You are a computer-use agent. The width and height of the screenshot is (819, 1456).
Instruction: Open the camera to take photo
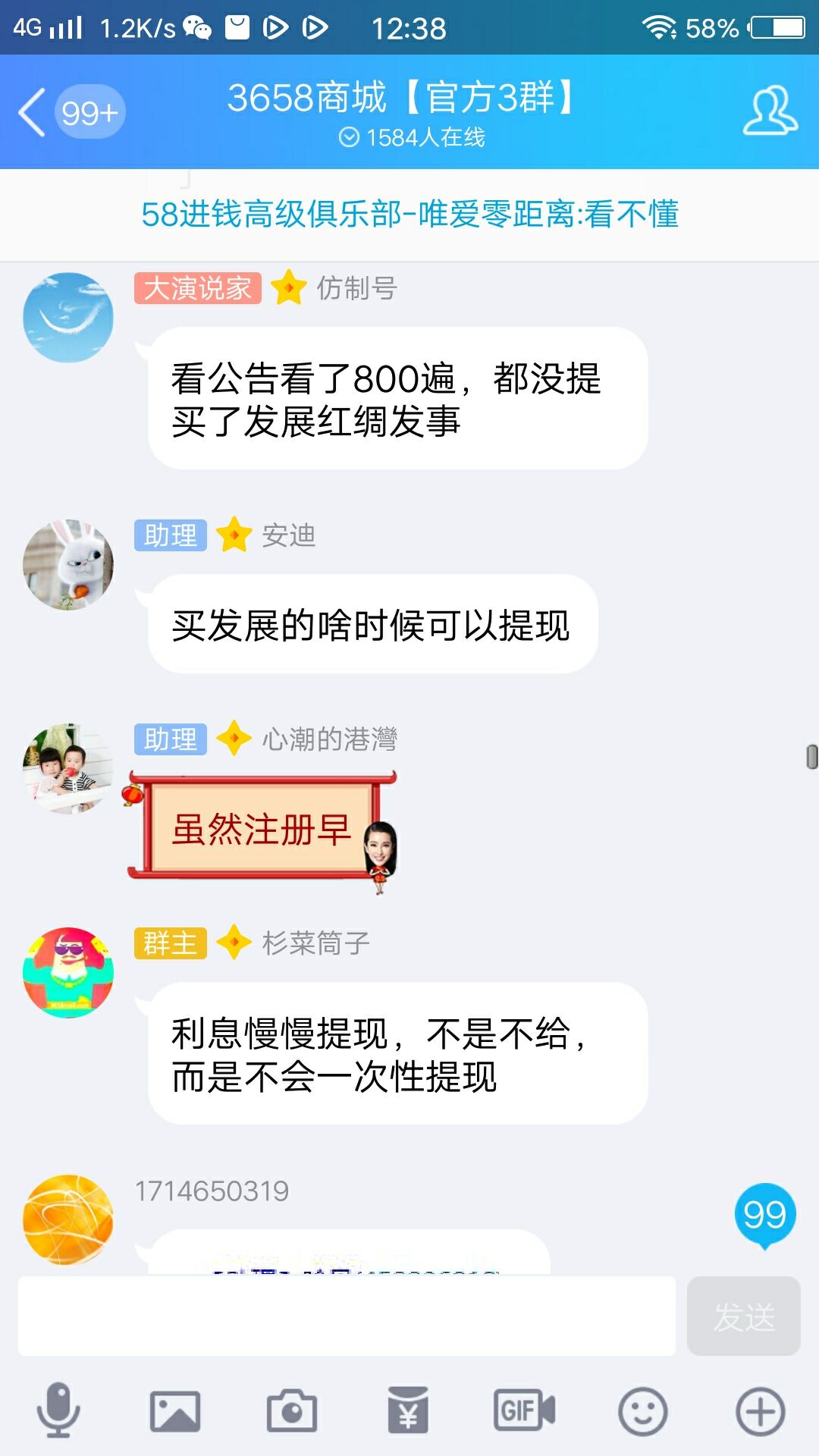pos(292,1410)
